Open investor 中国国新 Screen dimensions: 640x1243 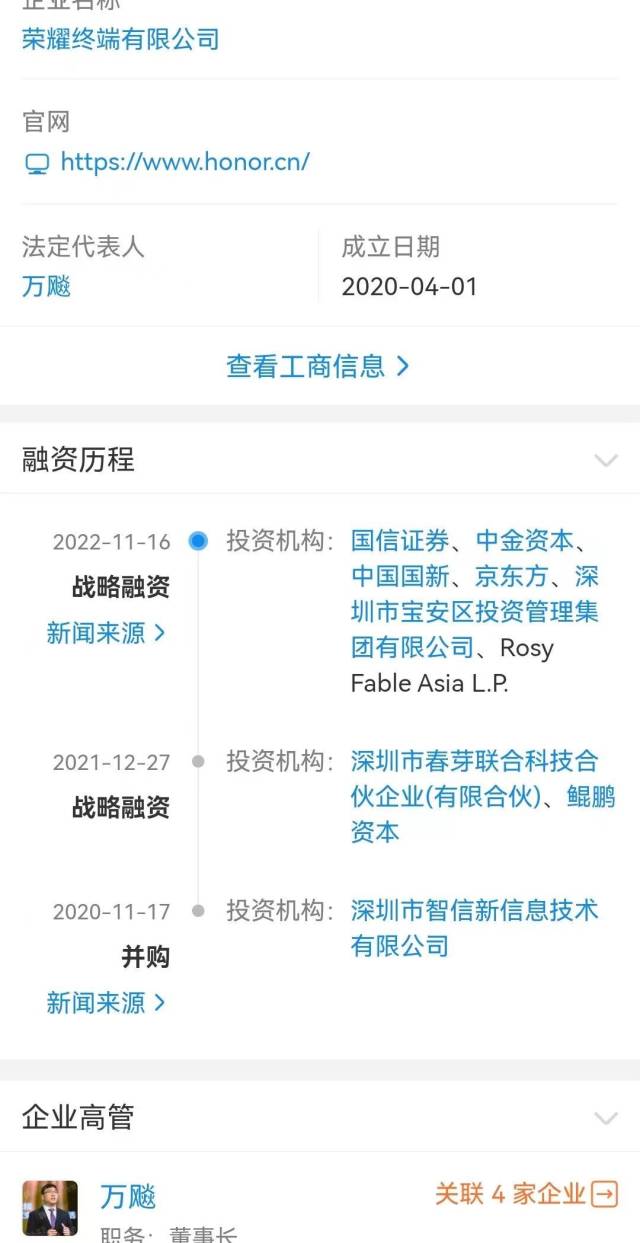[x=399, y=577]
